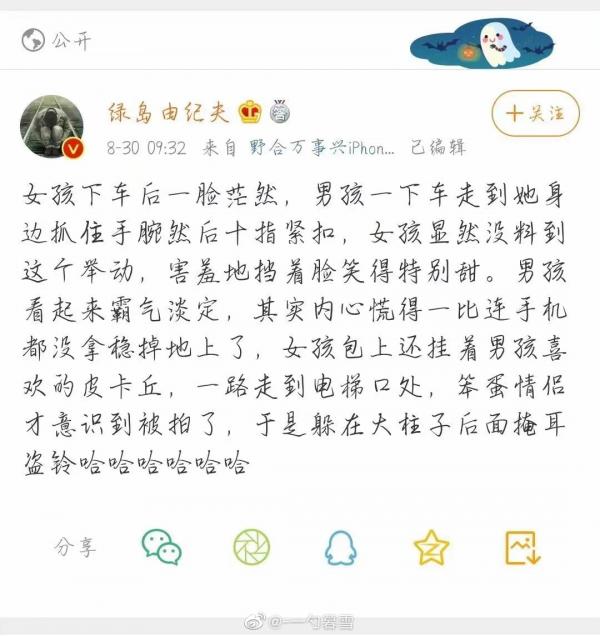This screenshot has height=636, width=600.
Task: Share the post to Qzone via the star icon
Action: click(x=432, y=546)
